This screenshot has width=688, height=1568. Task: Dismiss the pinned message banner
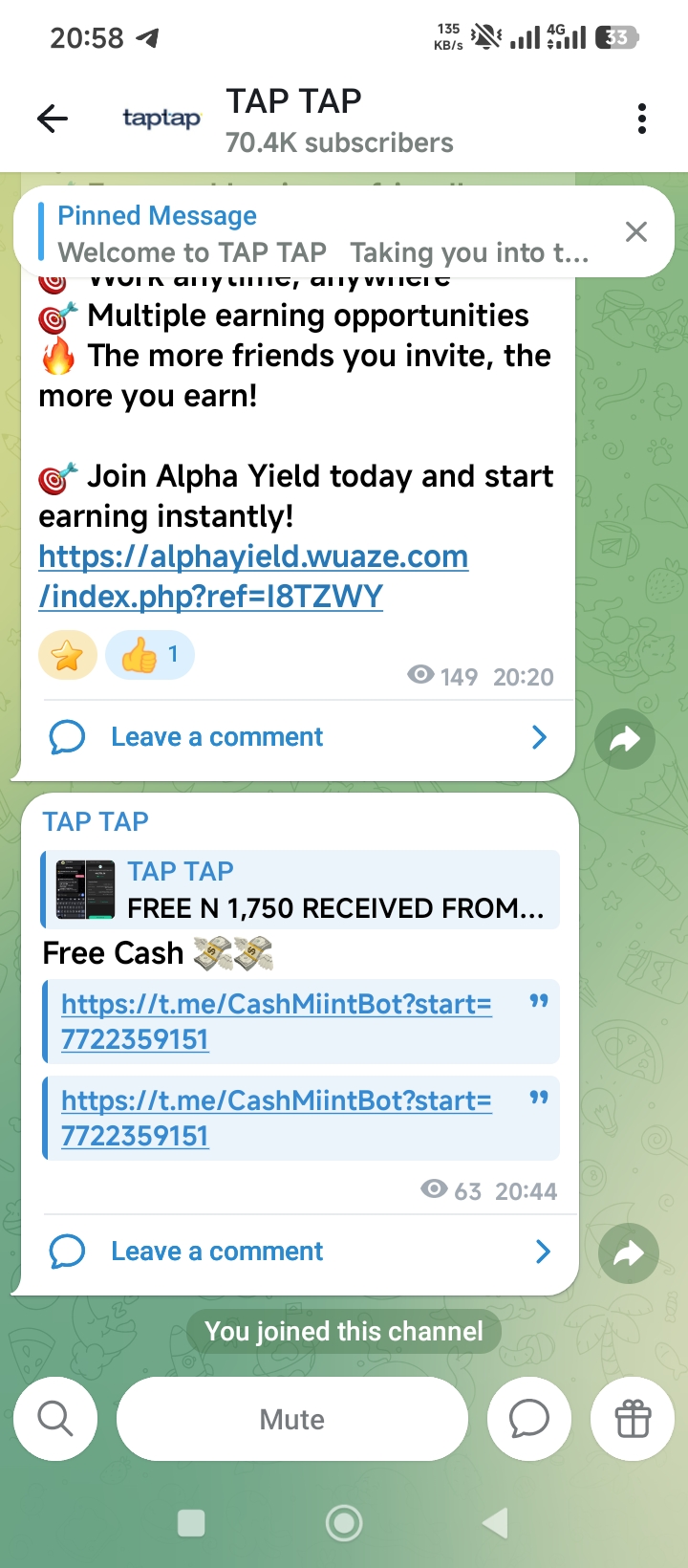[x=635, y=231]
